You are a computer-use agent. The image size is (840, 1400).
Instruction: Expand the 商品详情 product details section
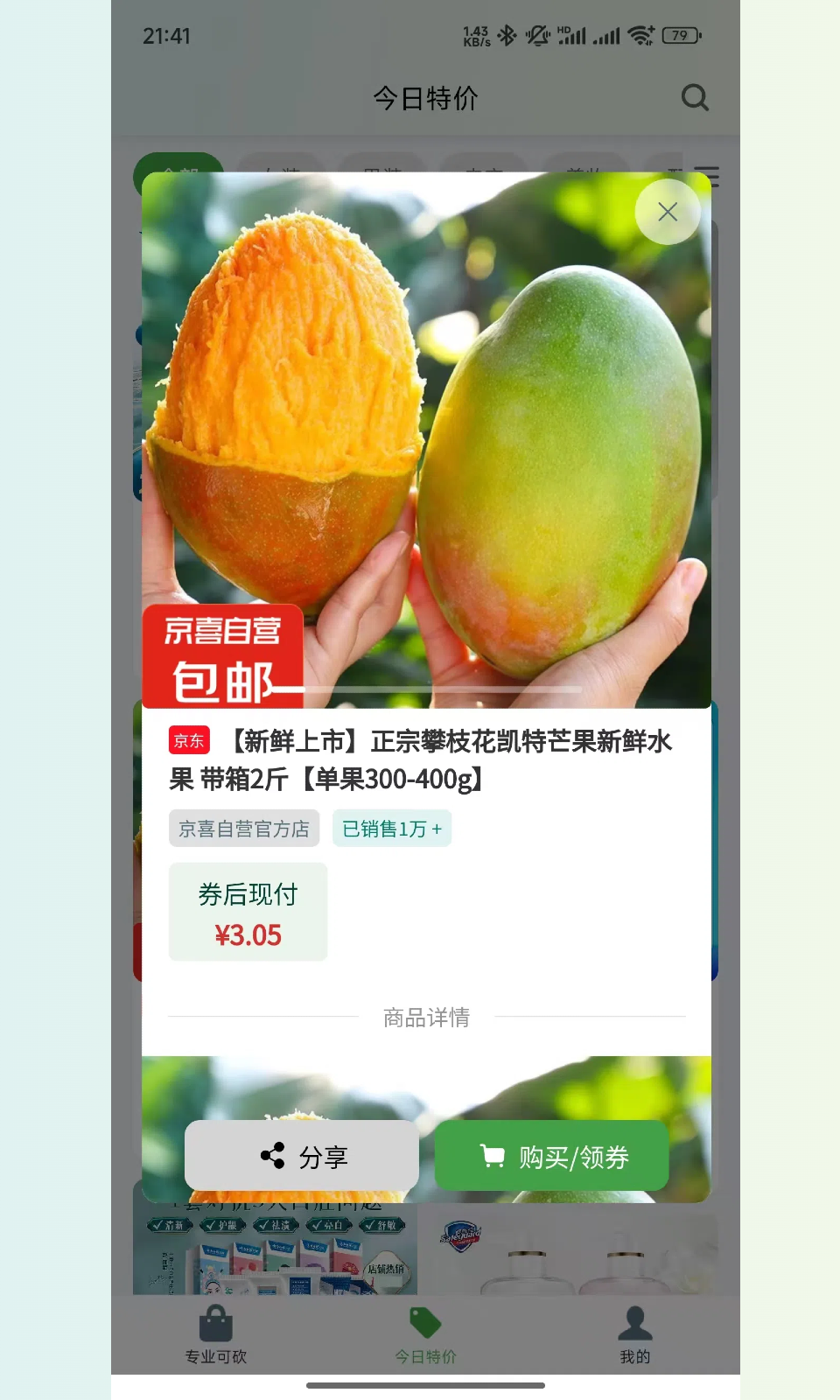tap(425, 1017)
